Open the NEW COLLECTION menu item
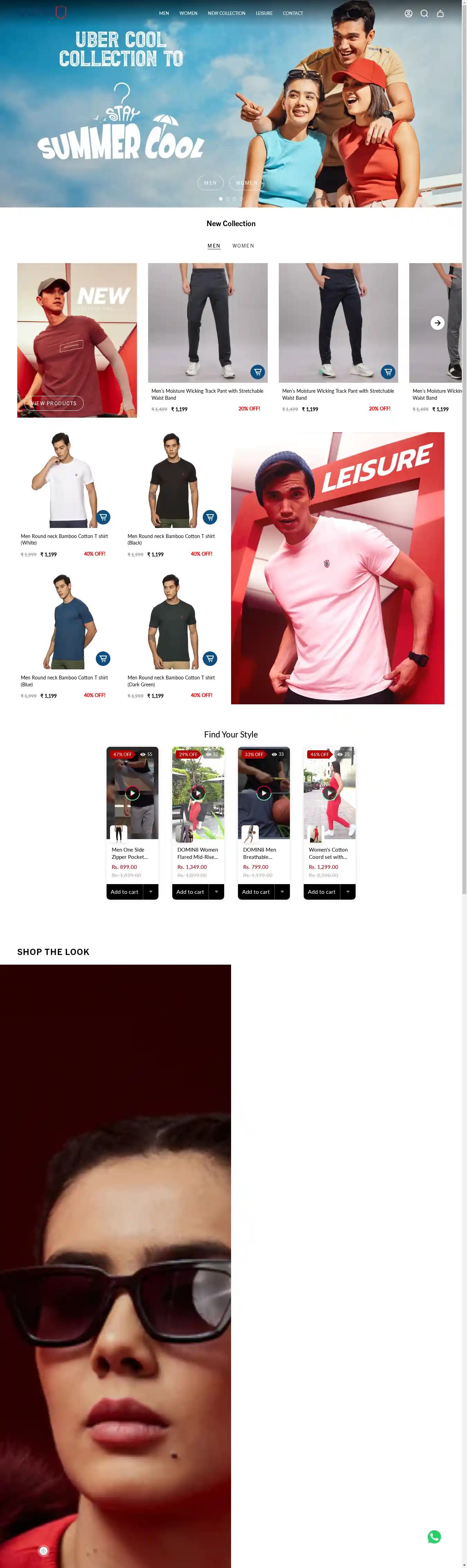 [x=227, y=13]
